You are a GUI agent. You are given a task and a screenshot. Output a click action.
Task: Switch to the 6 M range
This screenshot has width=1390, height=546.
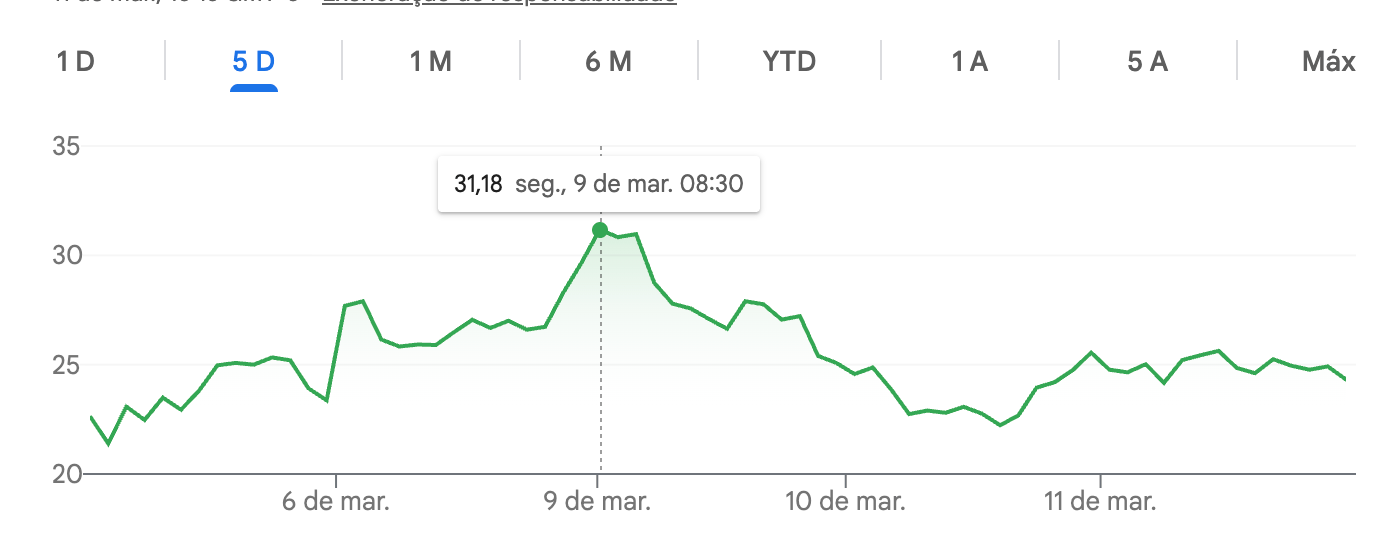(608, 62)
